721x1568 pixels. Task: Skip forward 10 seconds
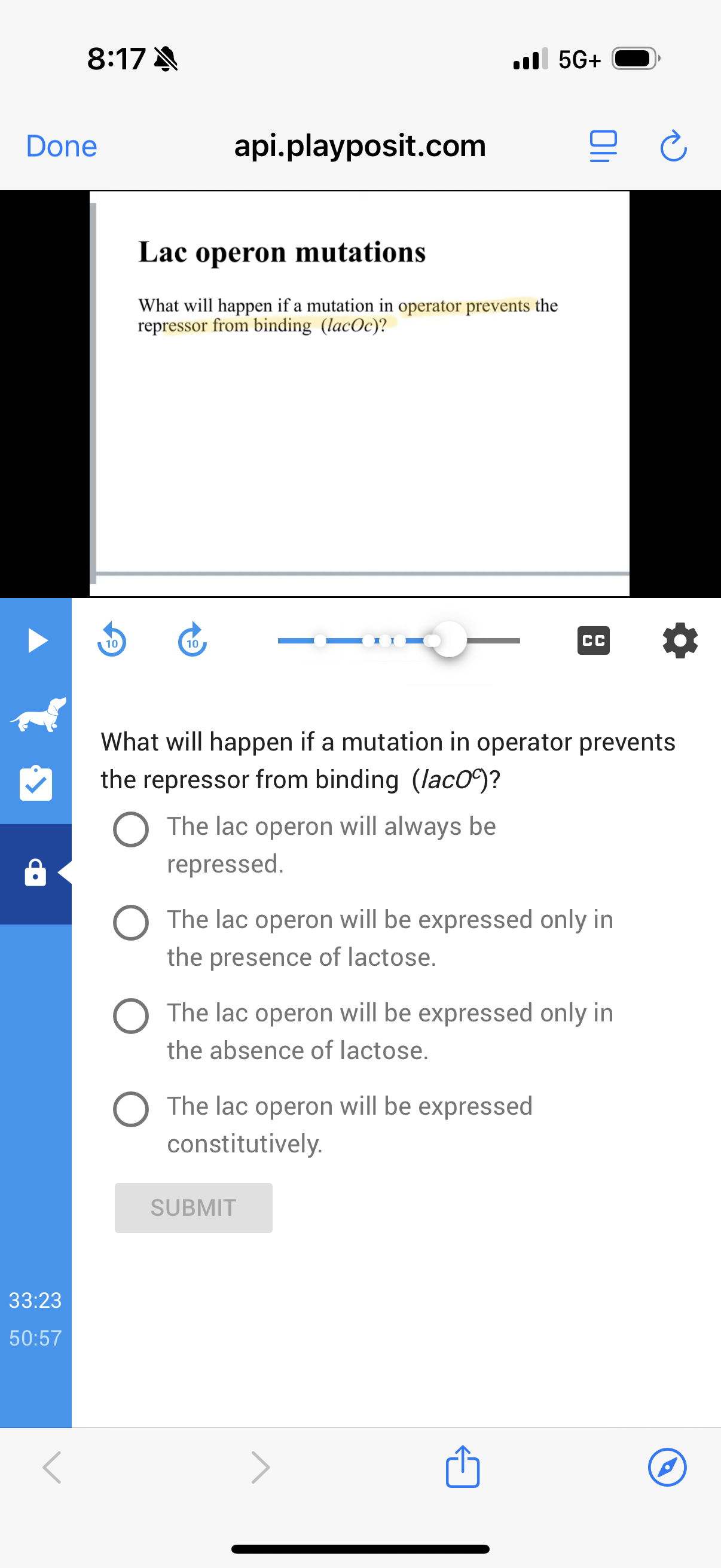[x=193, y=640]
